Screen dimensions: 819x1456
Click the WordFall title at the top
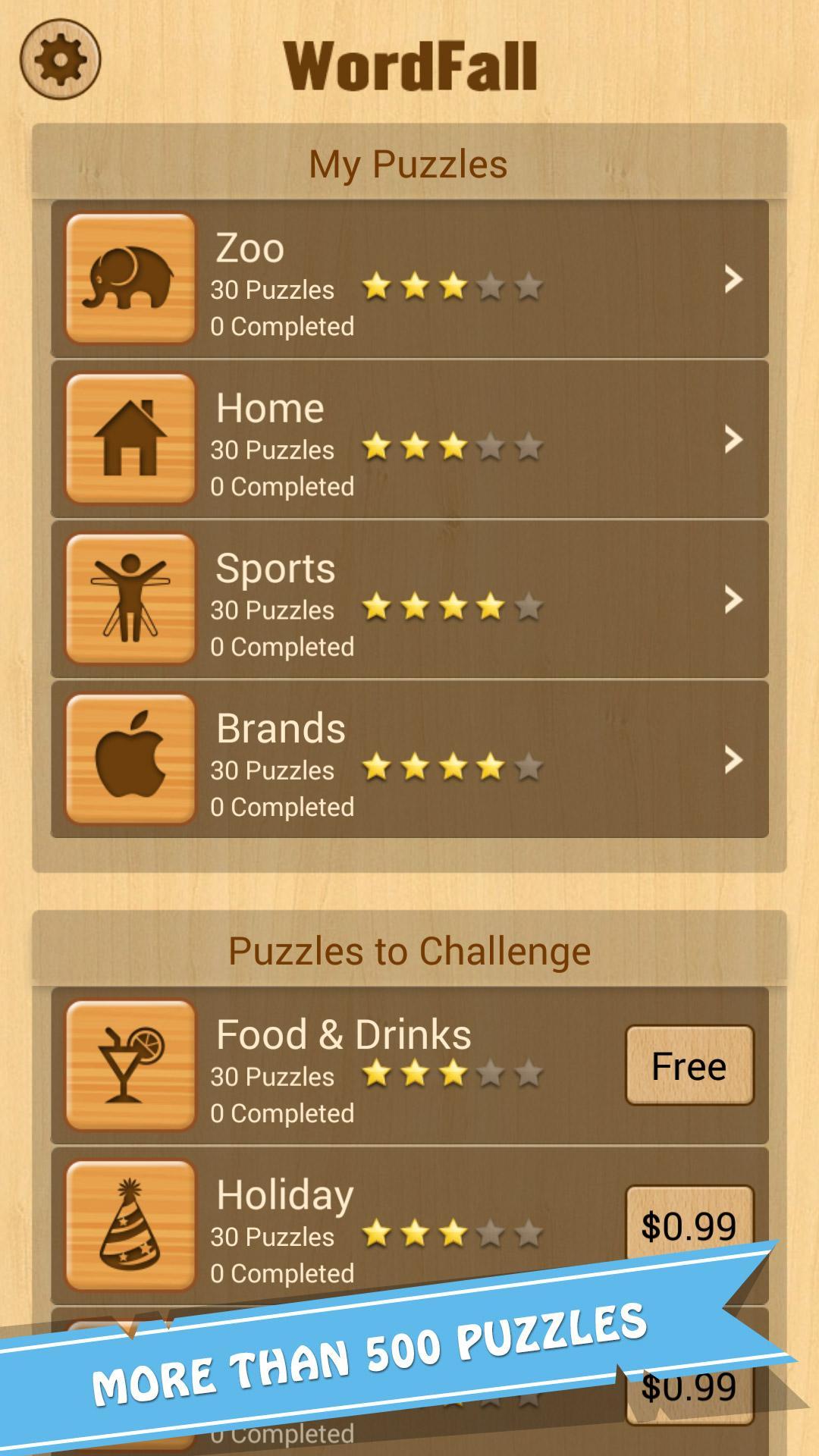[x=409, y=64]
